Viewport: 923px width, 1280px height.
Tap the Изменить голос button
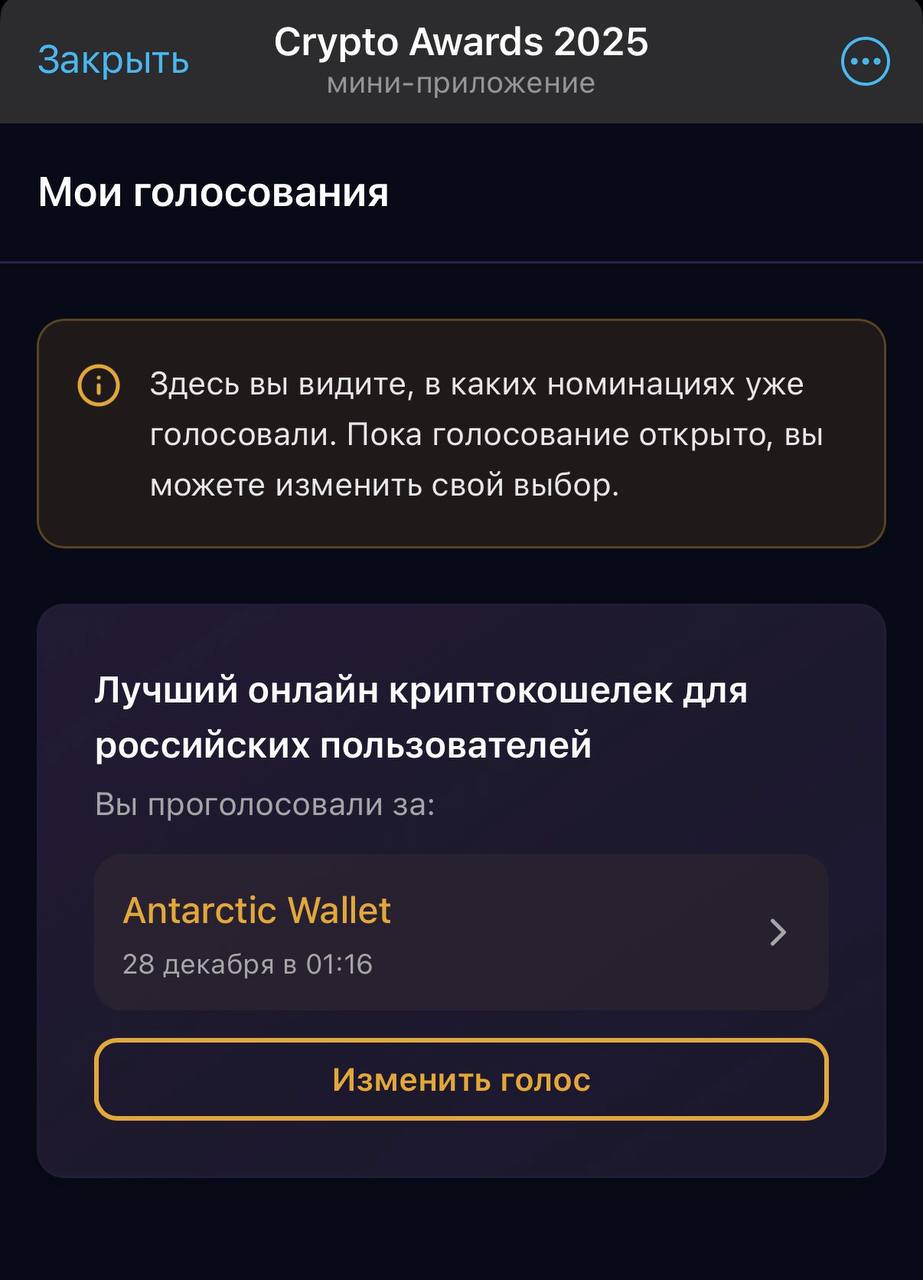pos(461,1079)
